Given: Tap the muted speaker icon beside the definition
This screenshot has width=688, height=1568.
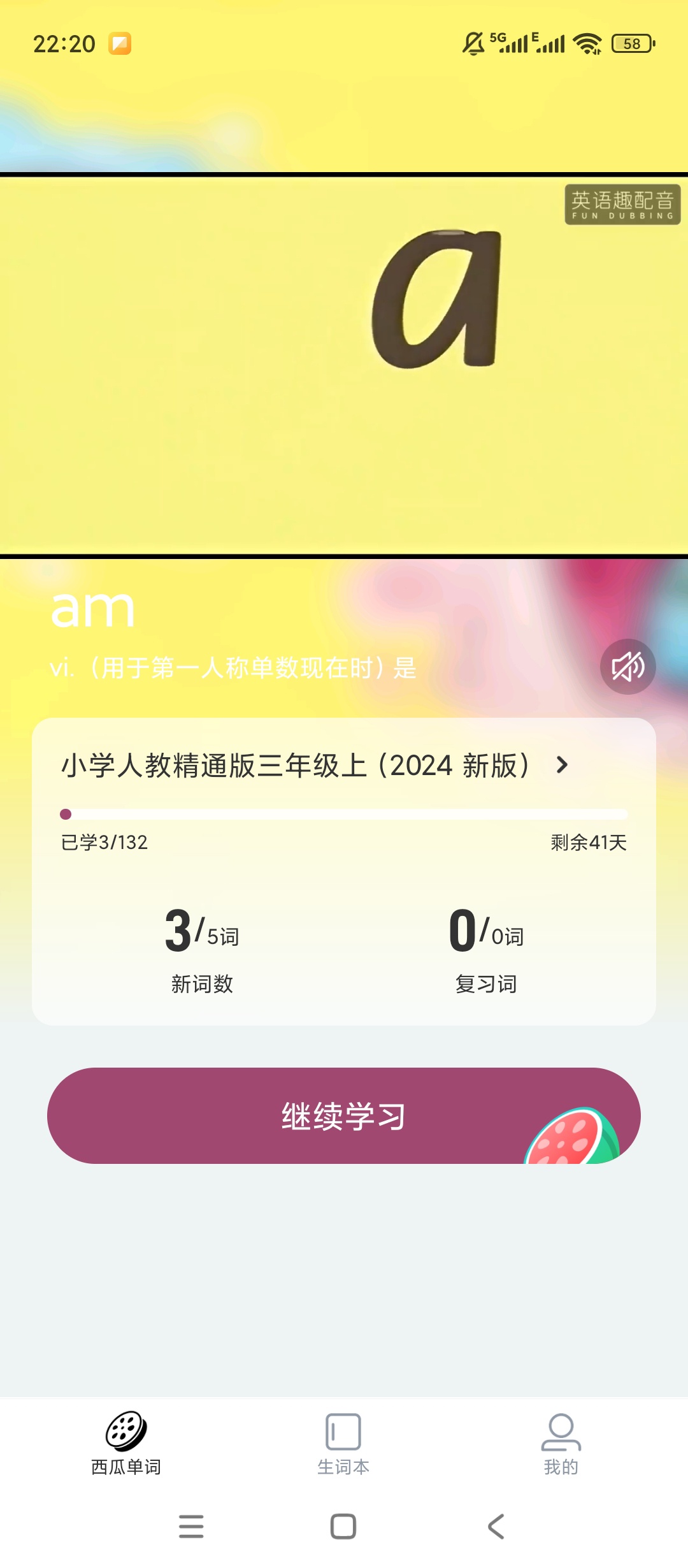Looking at the screenshot, I should pyautogui.click(x=627, y=665).
